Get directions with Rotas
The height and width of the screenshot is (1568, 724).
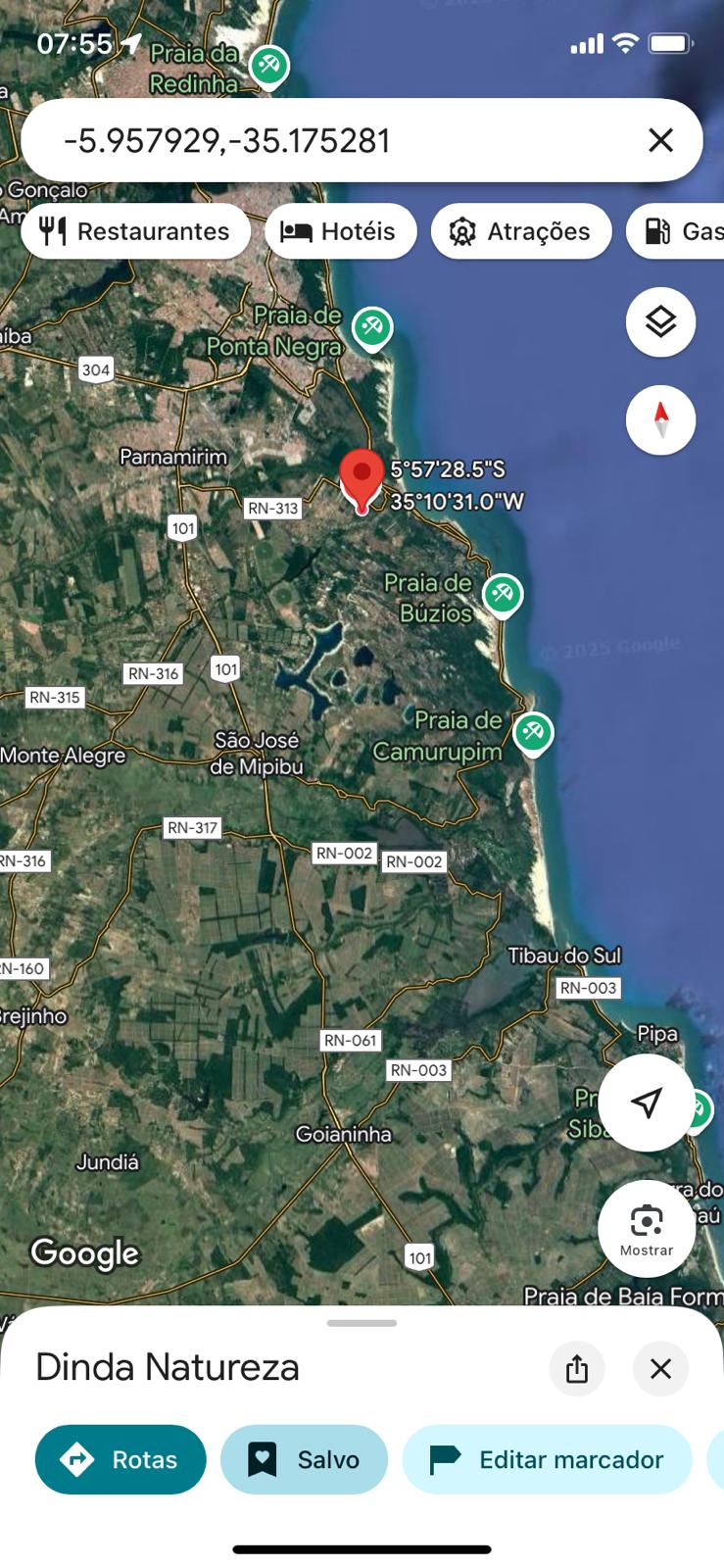point(121,1459)
